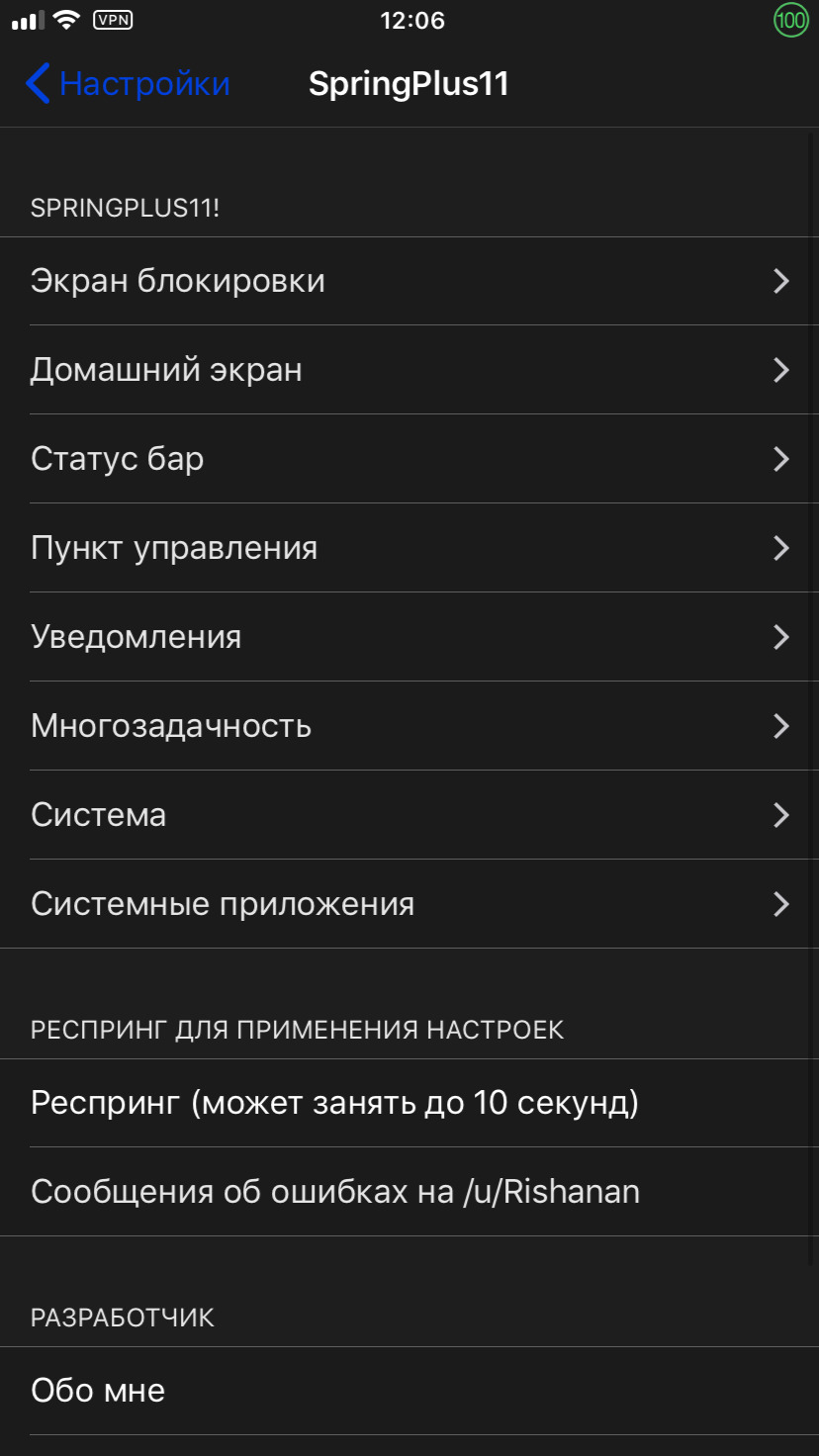Open Домашний экран settings
This screenshot has width=819, height=1456.
pyautogui.click(x=409, y=370)
